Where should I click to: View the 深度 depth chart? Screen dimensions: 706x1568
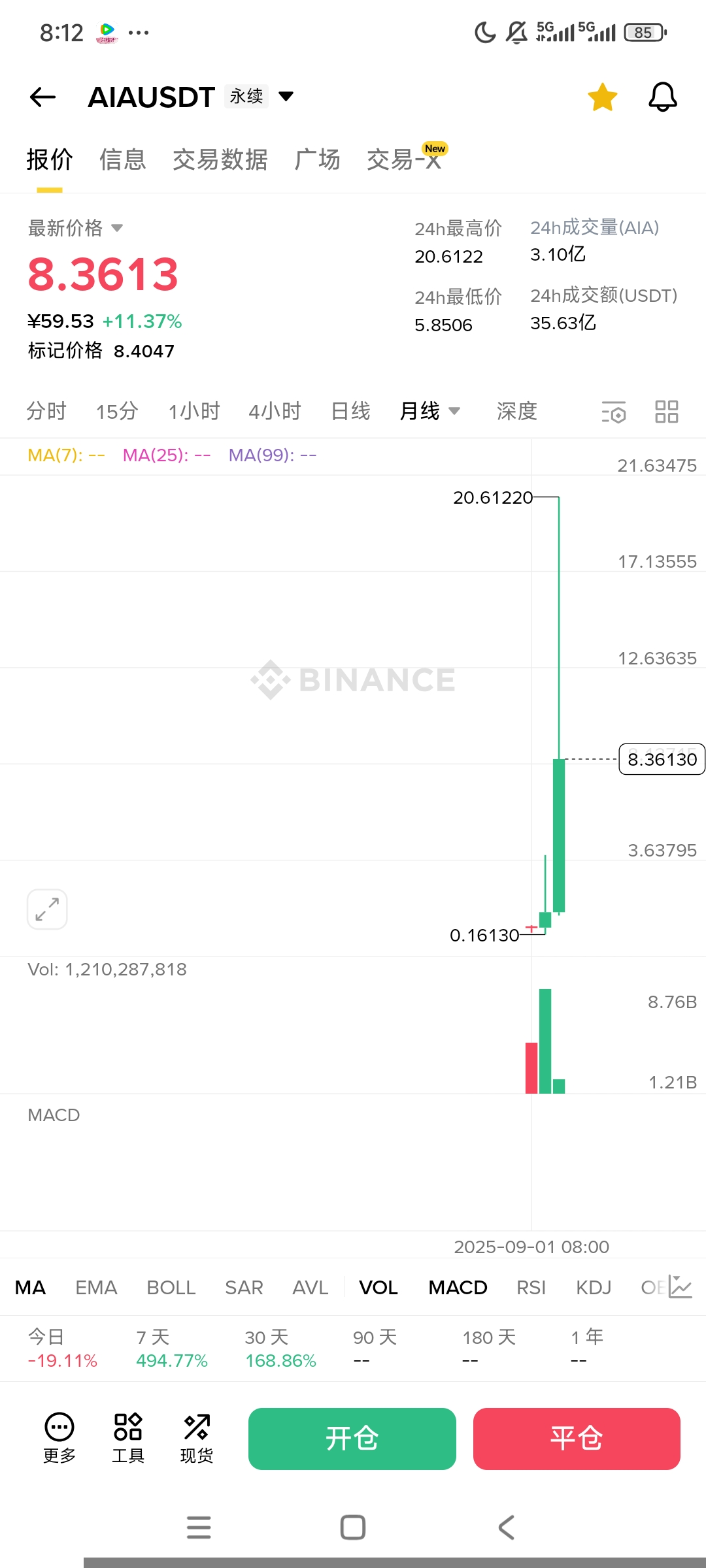[516, 412]
